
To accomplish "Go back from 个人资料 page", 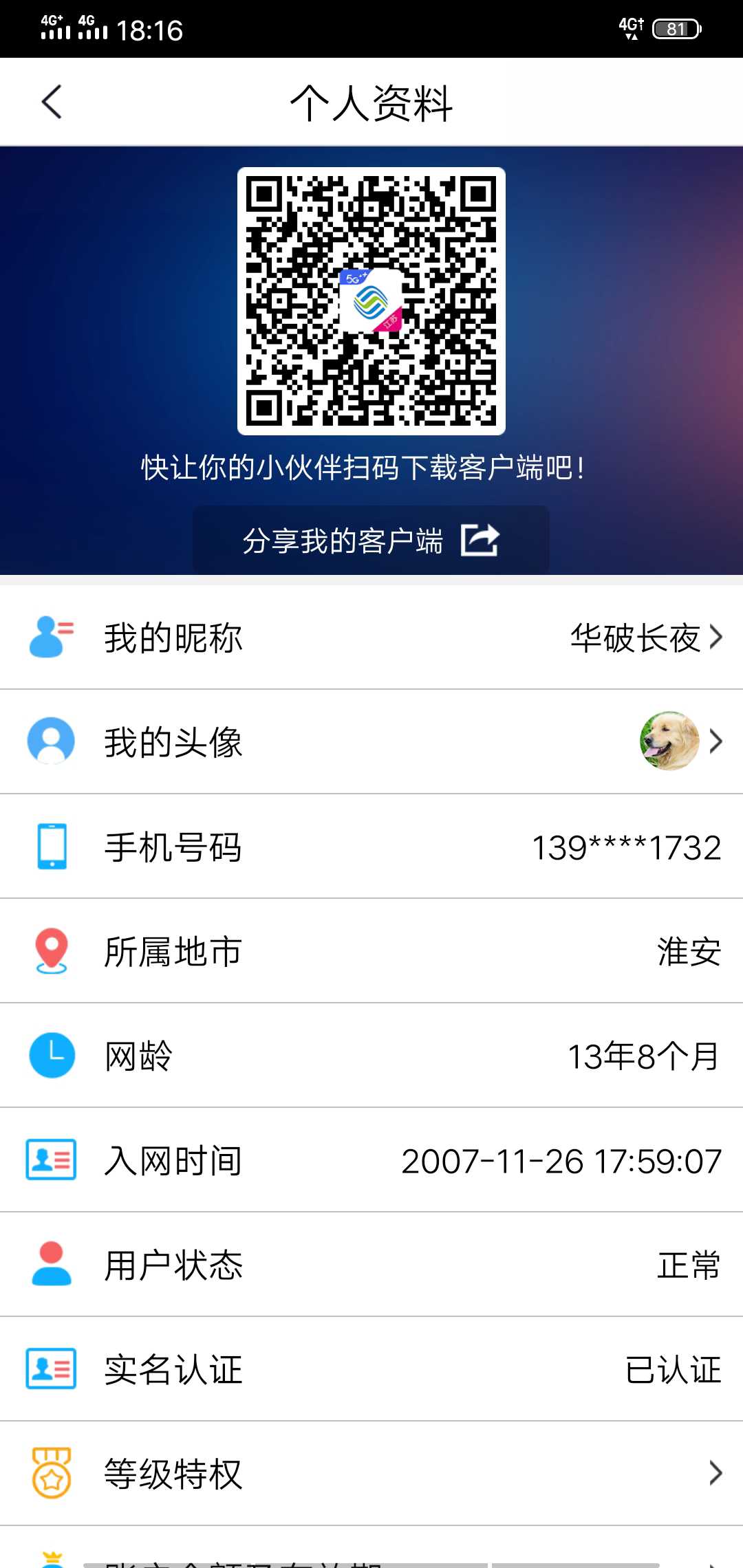I will [52, 102].
